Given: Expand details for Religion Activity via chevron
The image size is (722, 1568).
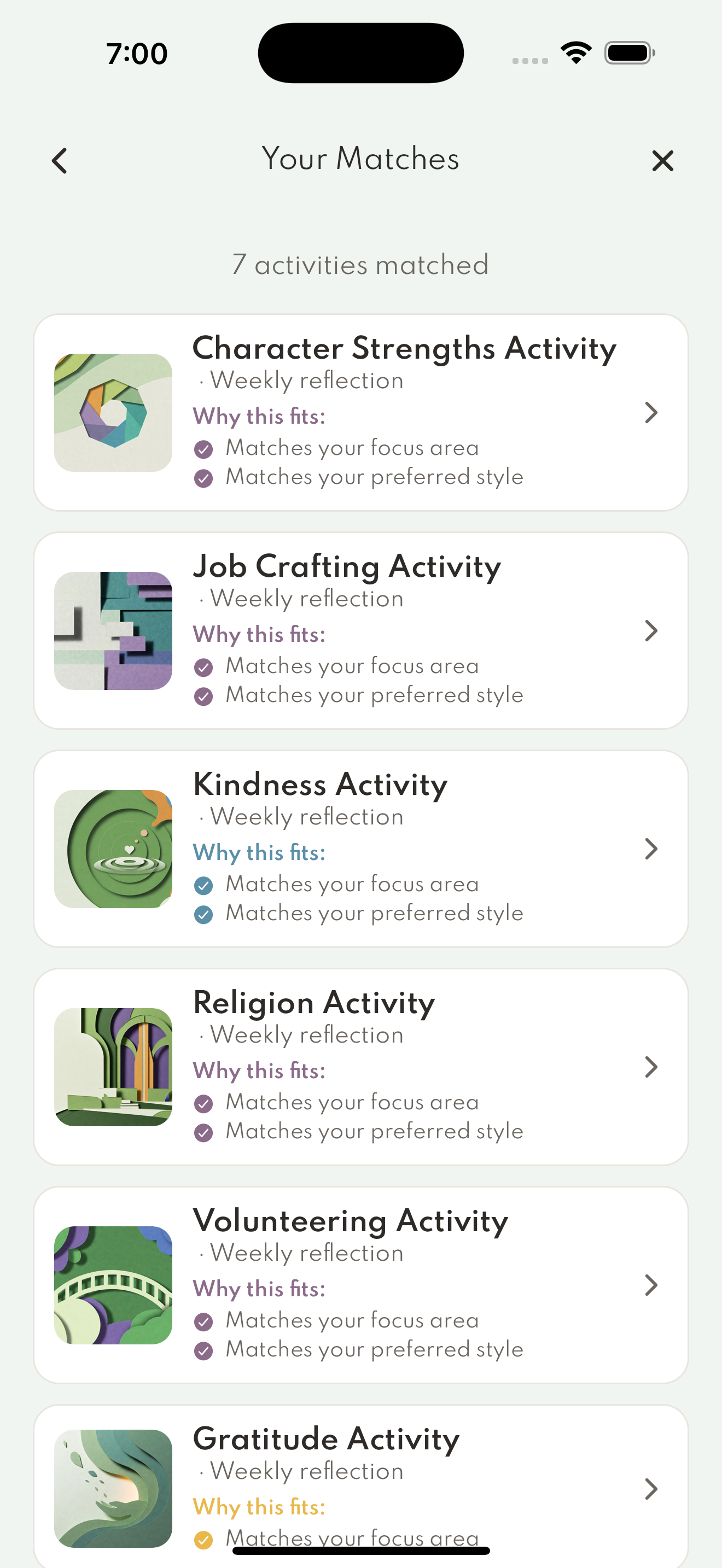Looking at the screenshot, I should coord(651,1067).
